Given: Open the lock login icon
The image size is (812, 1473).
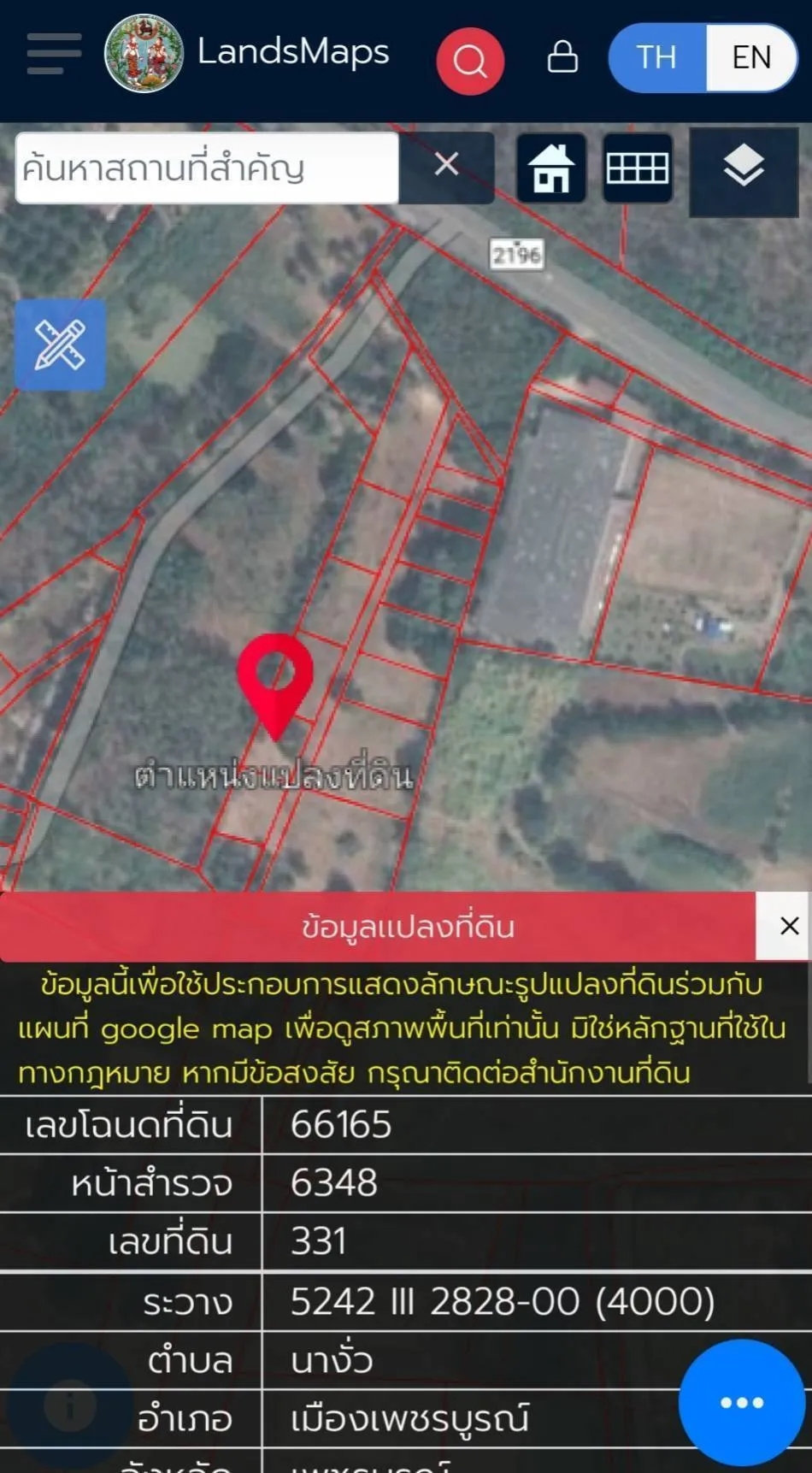Looking at the screenshot, I should tap(562, 57).
